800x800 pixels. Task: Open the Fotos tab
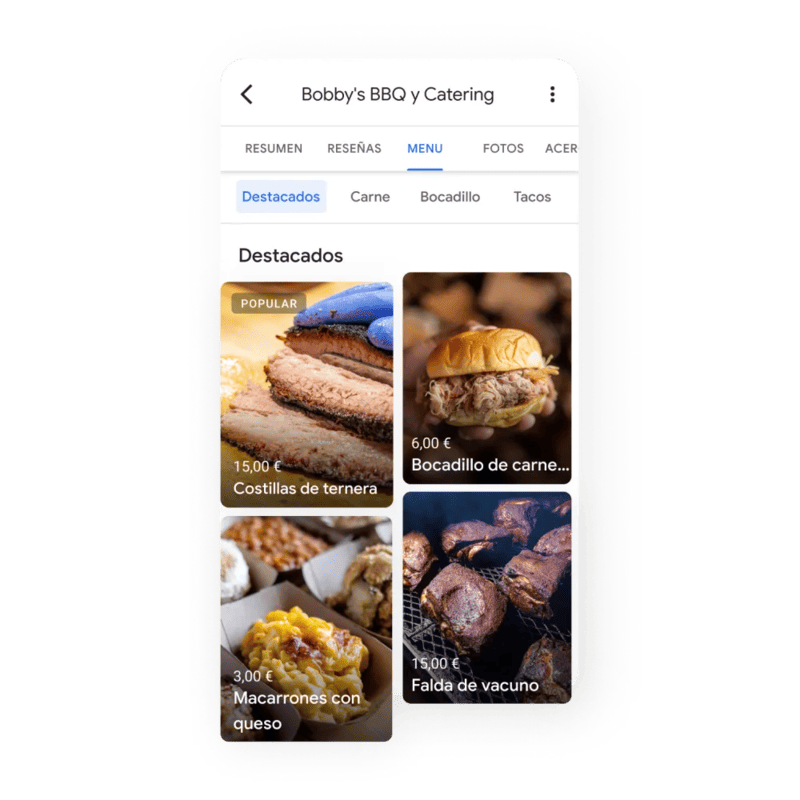[503, 148]
